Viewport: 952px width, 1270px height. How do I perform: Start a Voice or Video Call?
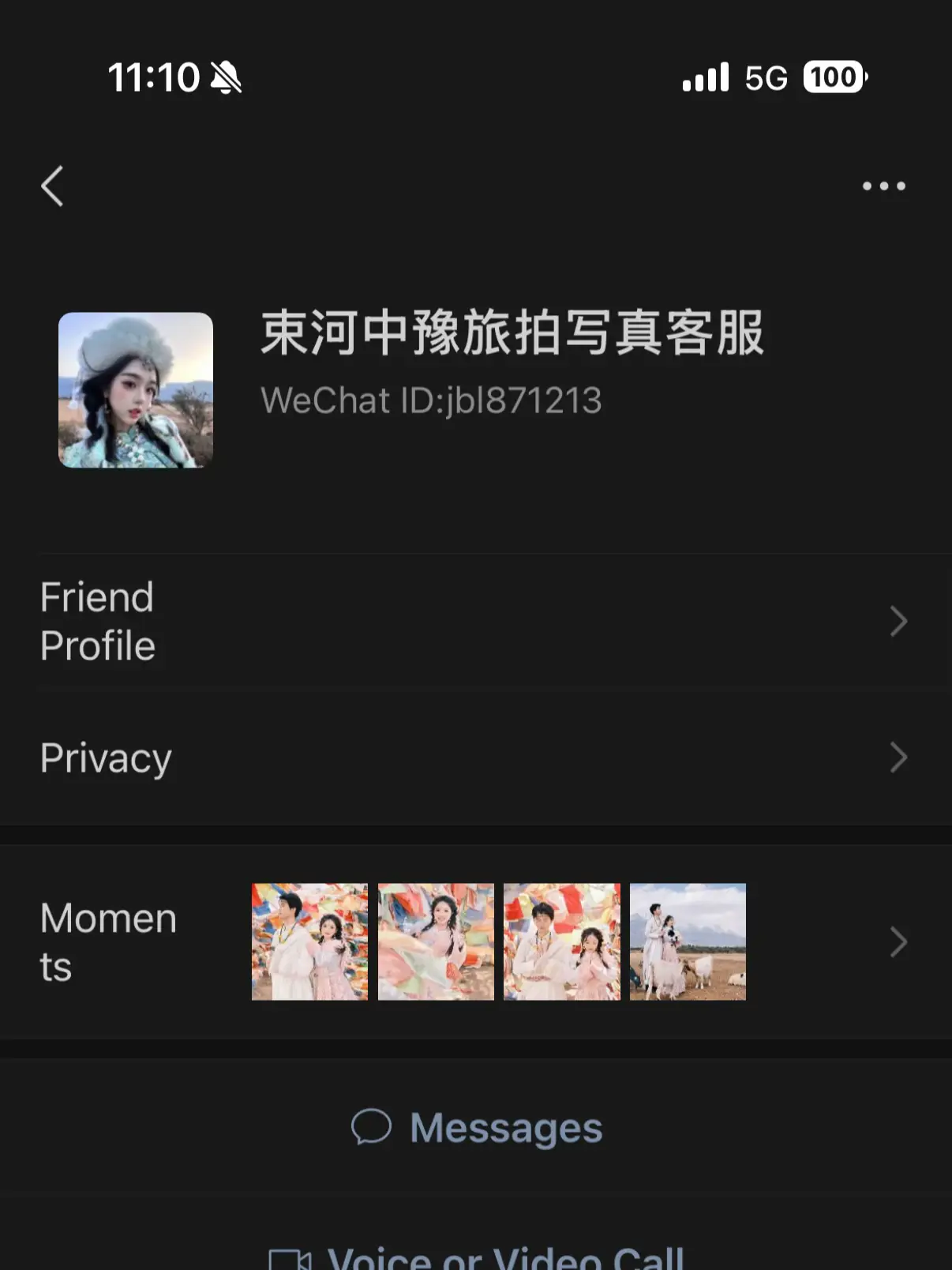[x=477, y=1256]
